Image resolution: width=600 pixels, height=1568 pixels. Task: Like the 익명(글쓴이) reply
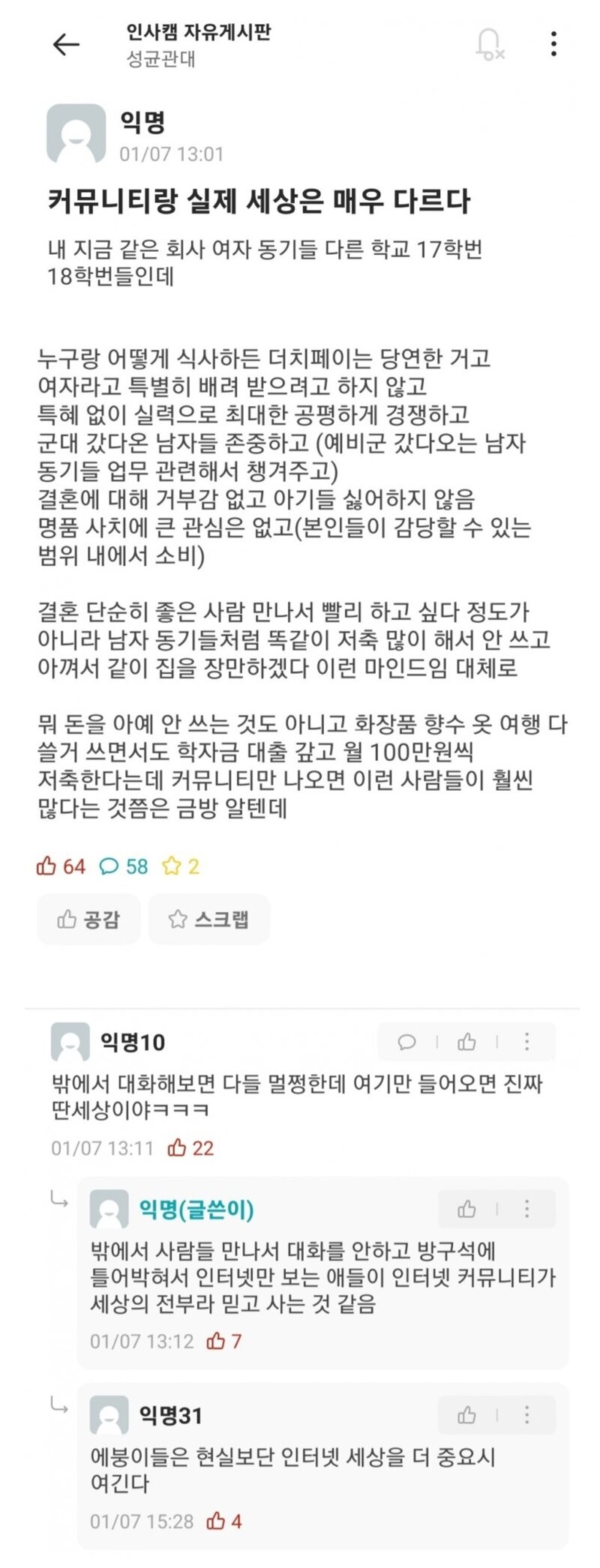click(466, 1209)
